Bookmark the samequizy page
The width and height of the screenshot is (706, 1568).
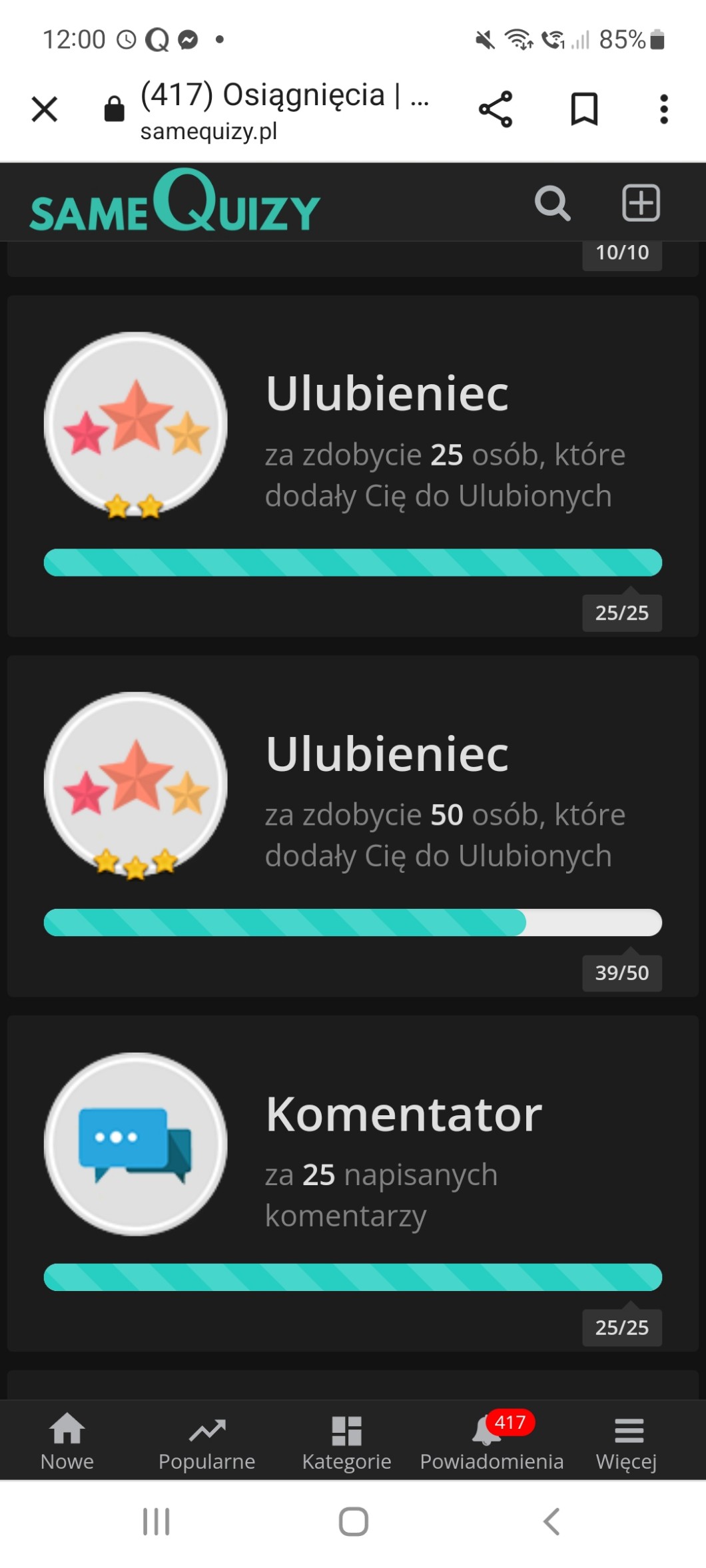click(584, 109)
